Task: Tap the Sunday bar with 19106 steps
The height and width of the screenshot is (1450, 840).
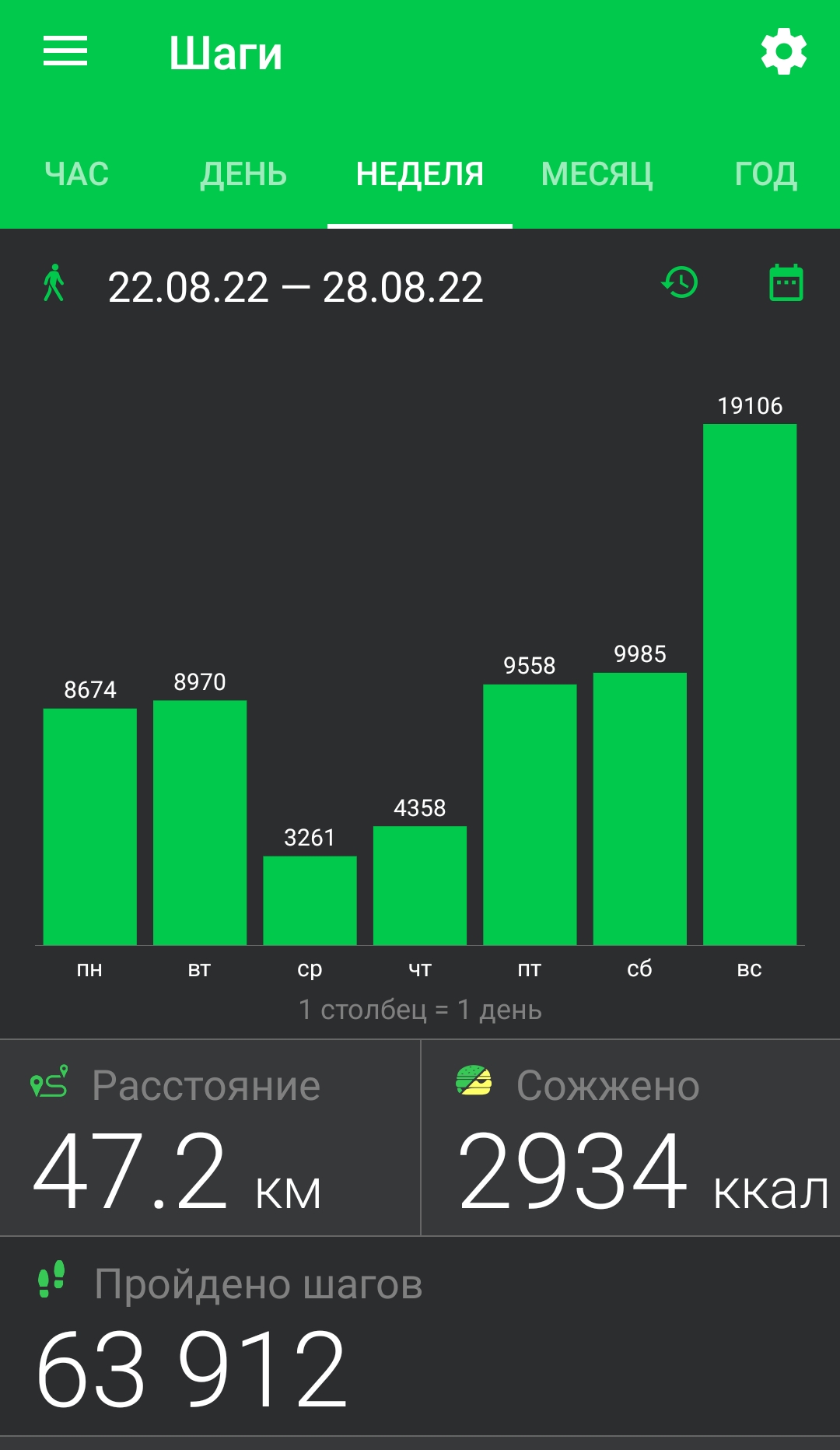Action: click(750, 685)
